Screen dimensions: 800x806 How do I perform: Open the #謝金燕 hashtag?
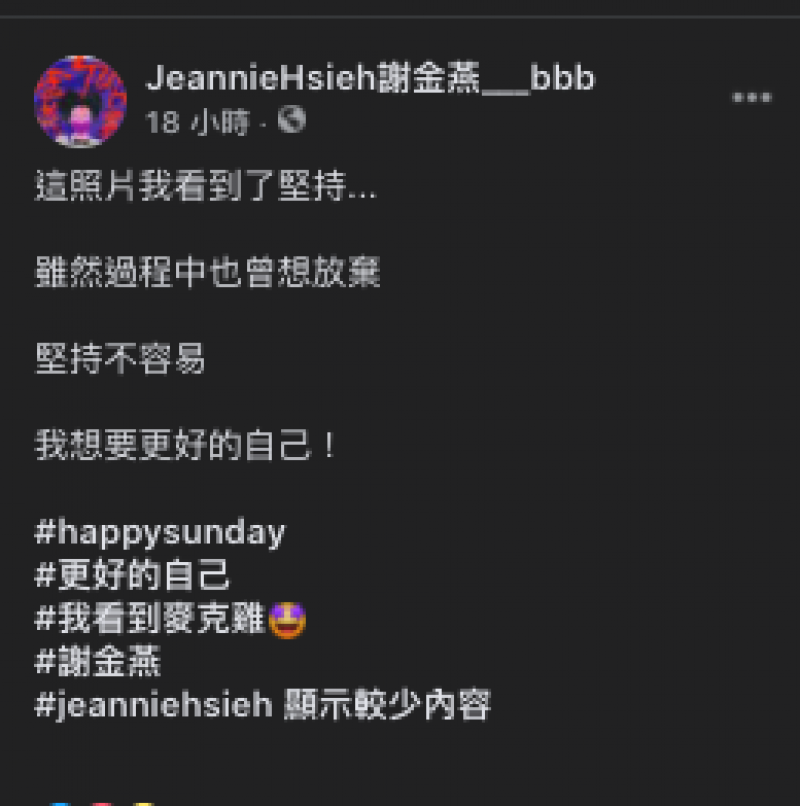tap(98, 662)
